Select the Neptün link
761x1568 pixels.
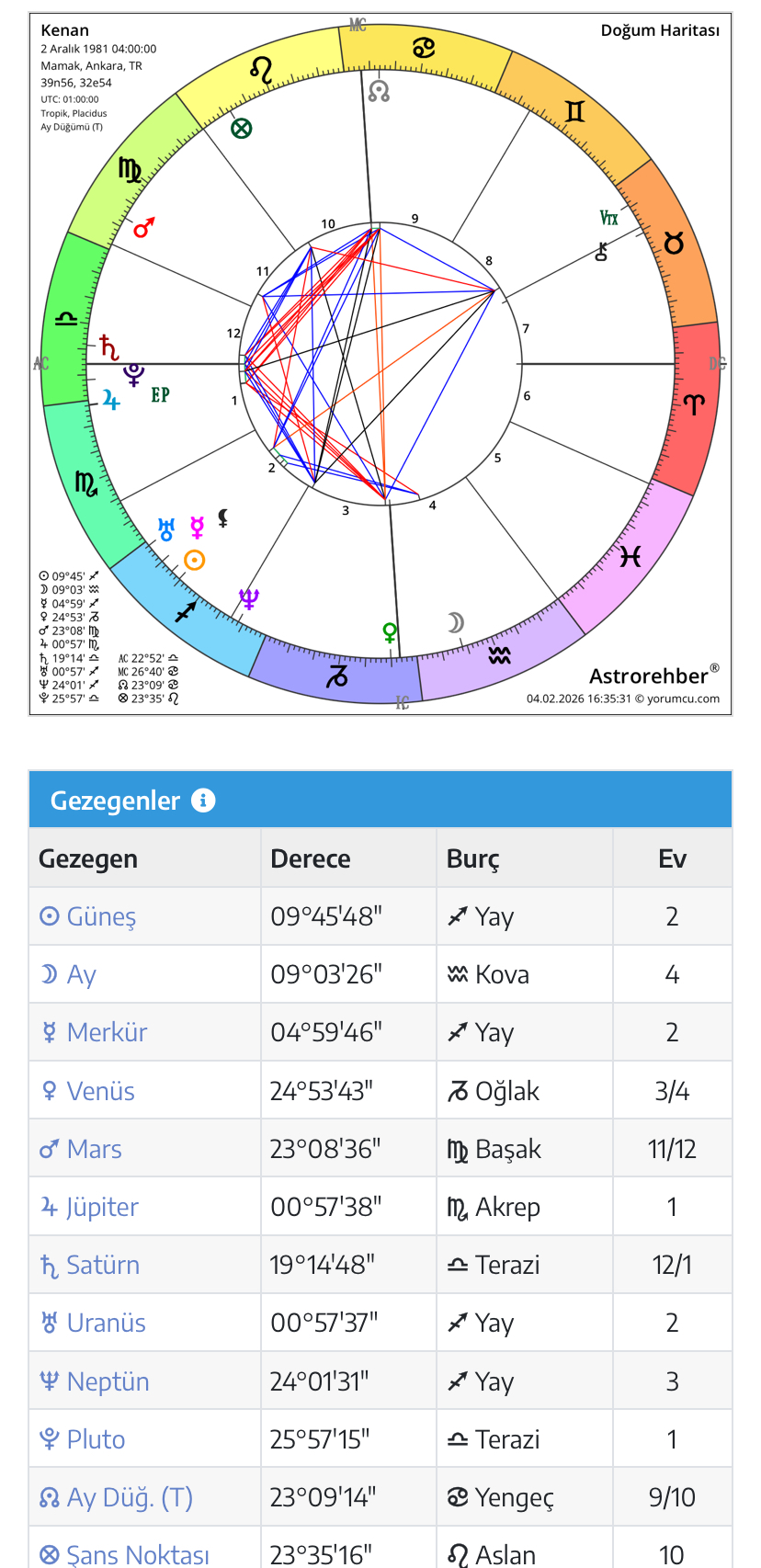95,1382
